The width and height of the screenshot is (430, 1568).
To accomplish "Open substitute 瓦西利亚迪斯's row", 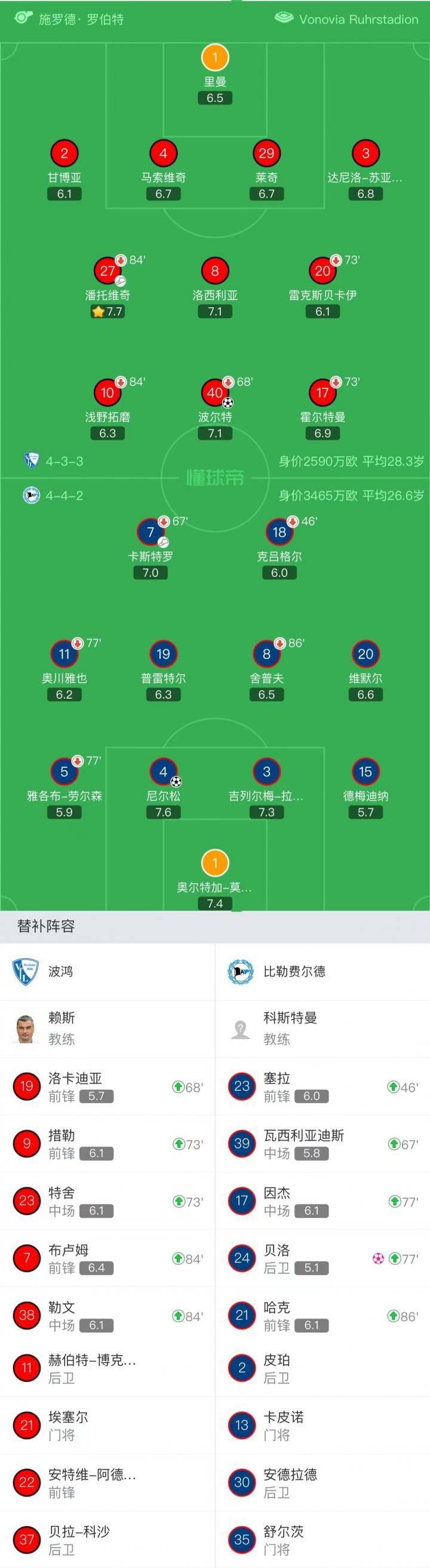I will click(322, 1143).
